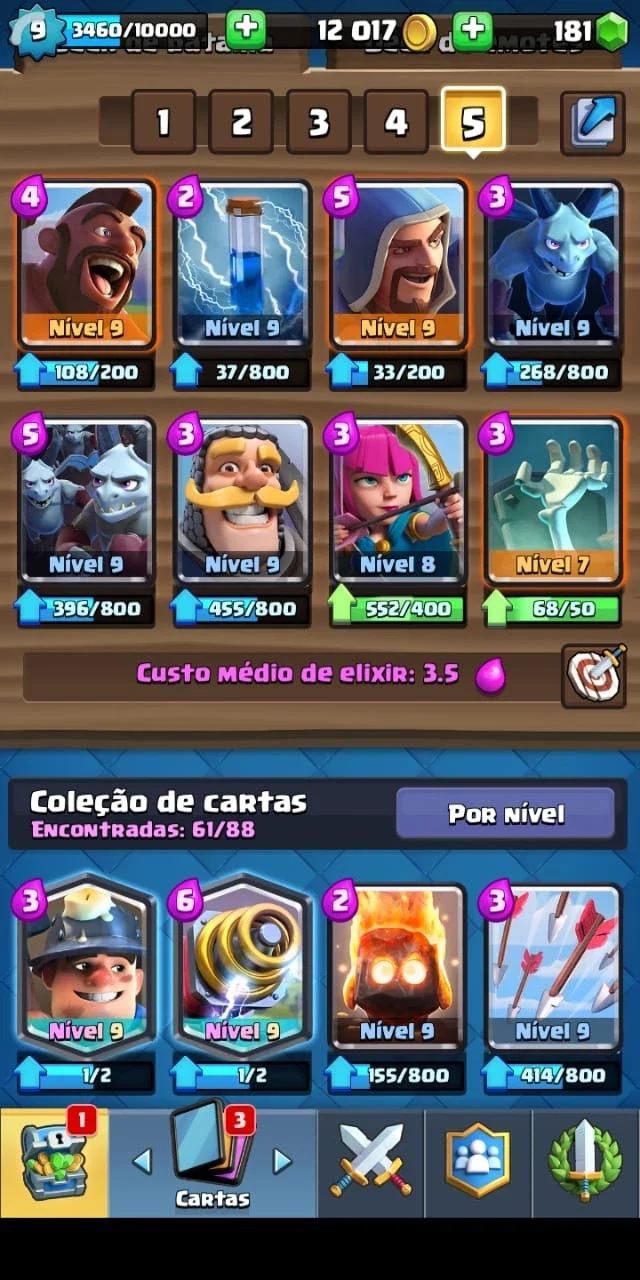
Task: Tap the green plus to add gold
Action: click(473, 31)
